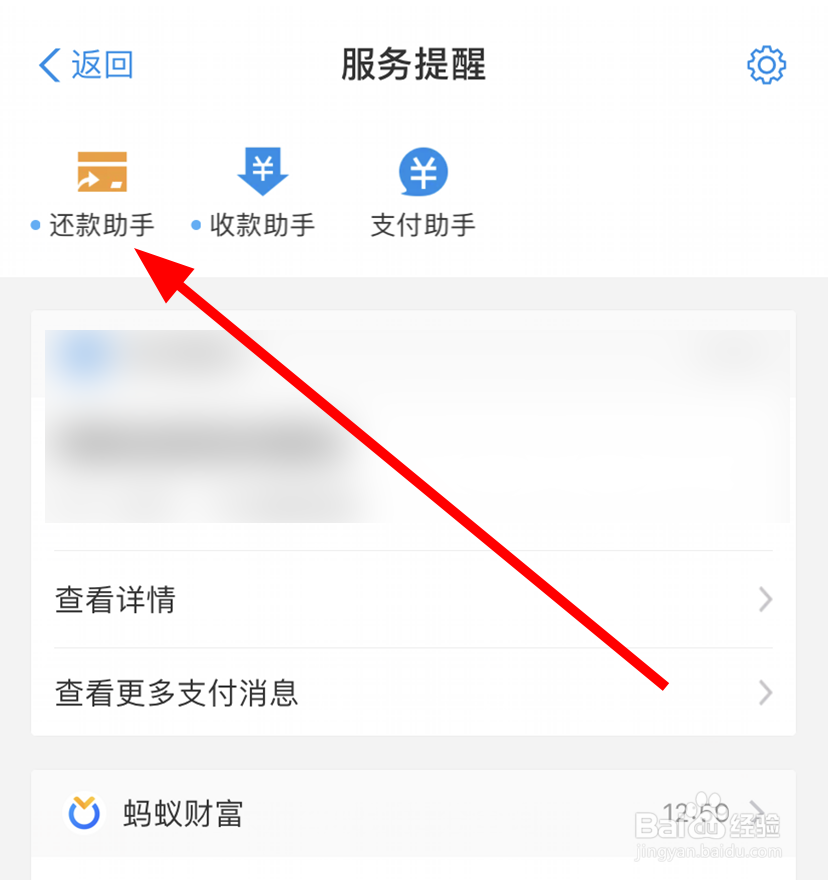Viewport: 828px width, 880px height.
Task: Tap the blurred avatar in the message card
Action: click(82, 358)
